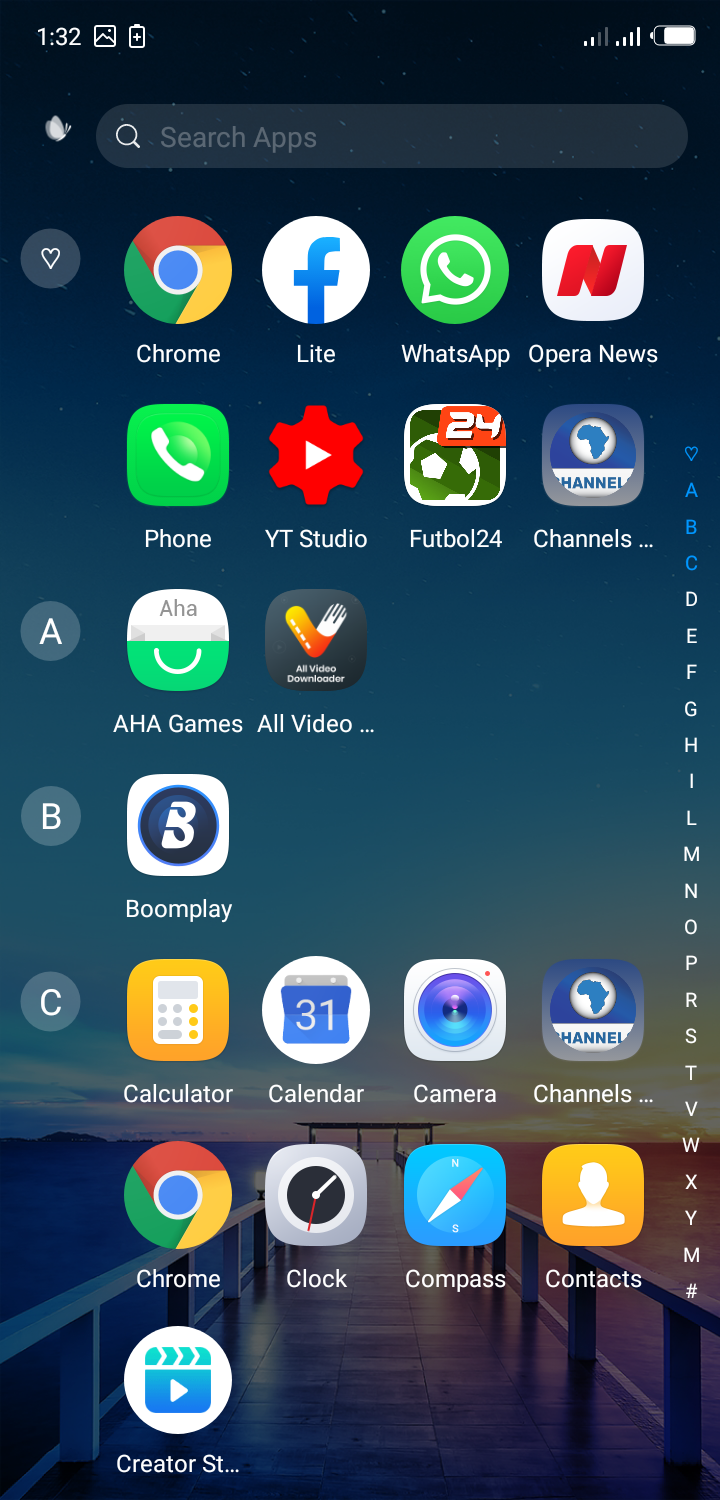This screenshot has width=720, height=1500.
Task: Open the Clock app
Action: click(316, 1196)
